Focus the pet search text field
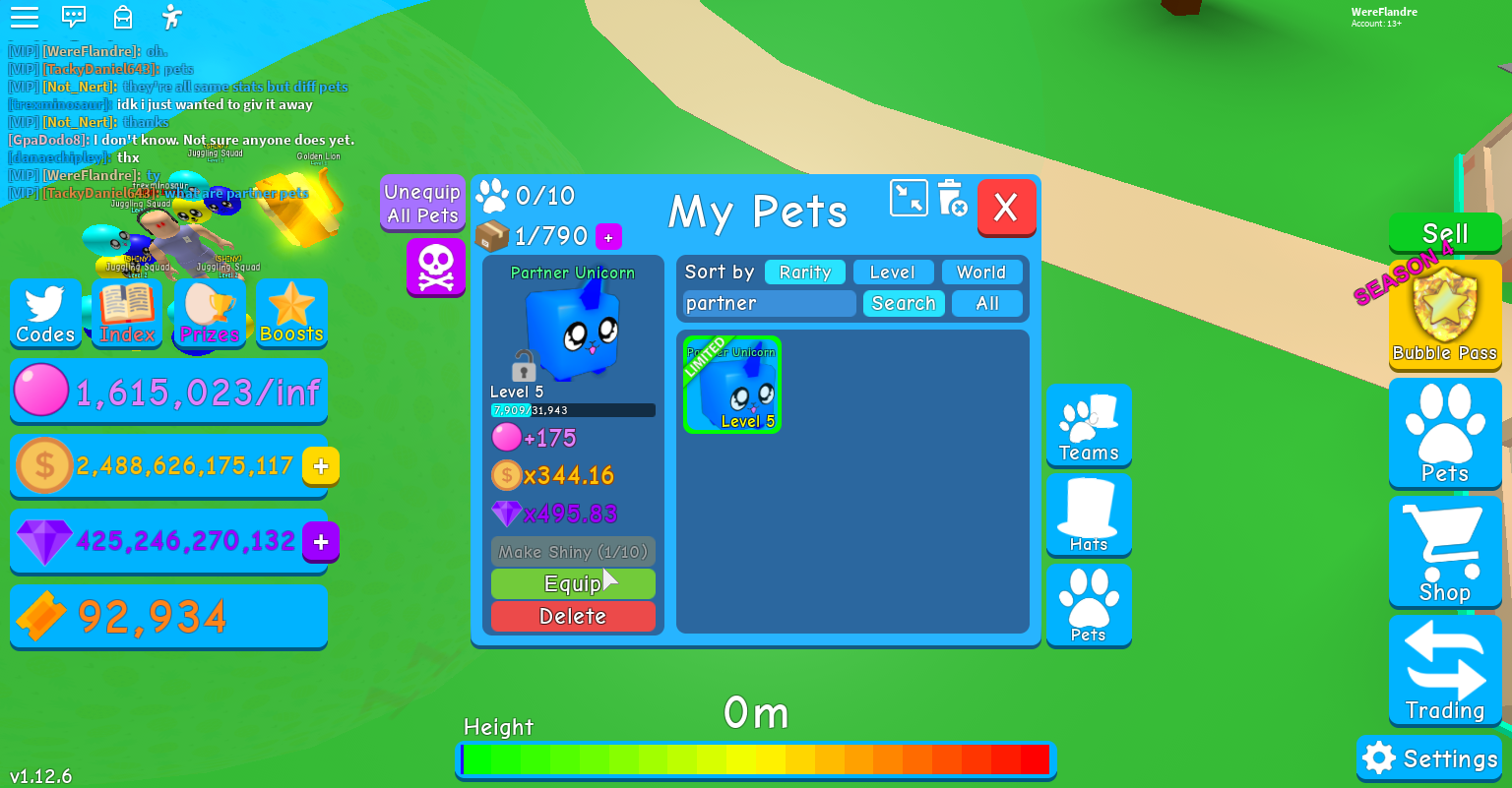Viewport: 1512px width, 788px height. click(x=769, y=303)
